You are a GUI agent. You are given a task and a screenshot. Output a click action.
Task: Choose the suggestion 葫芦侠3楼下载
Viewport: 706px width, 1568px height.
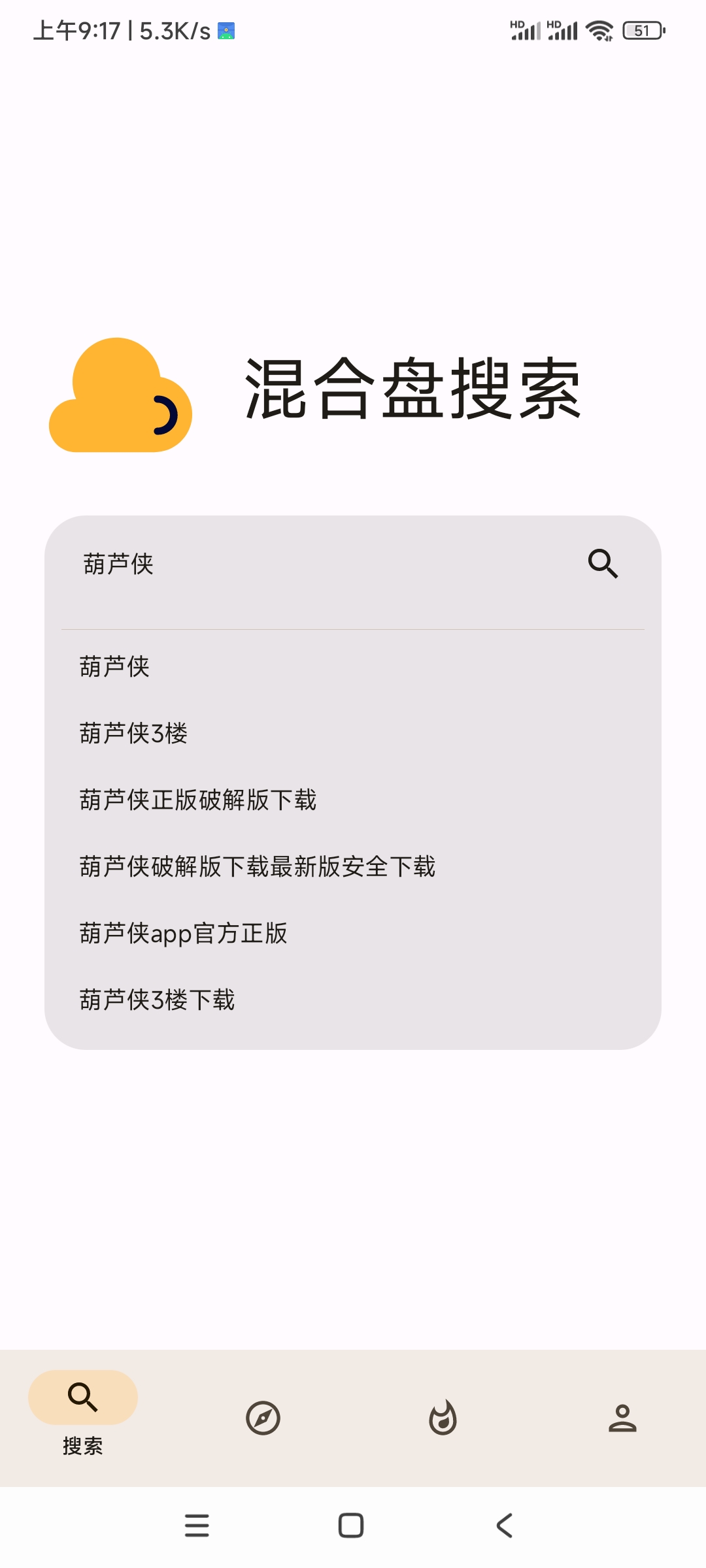(157, 1000)
